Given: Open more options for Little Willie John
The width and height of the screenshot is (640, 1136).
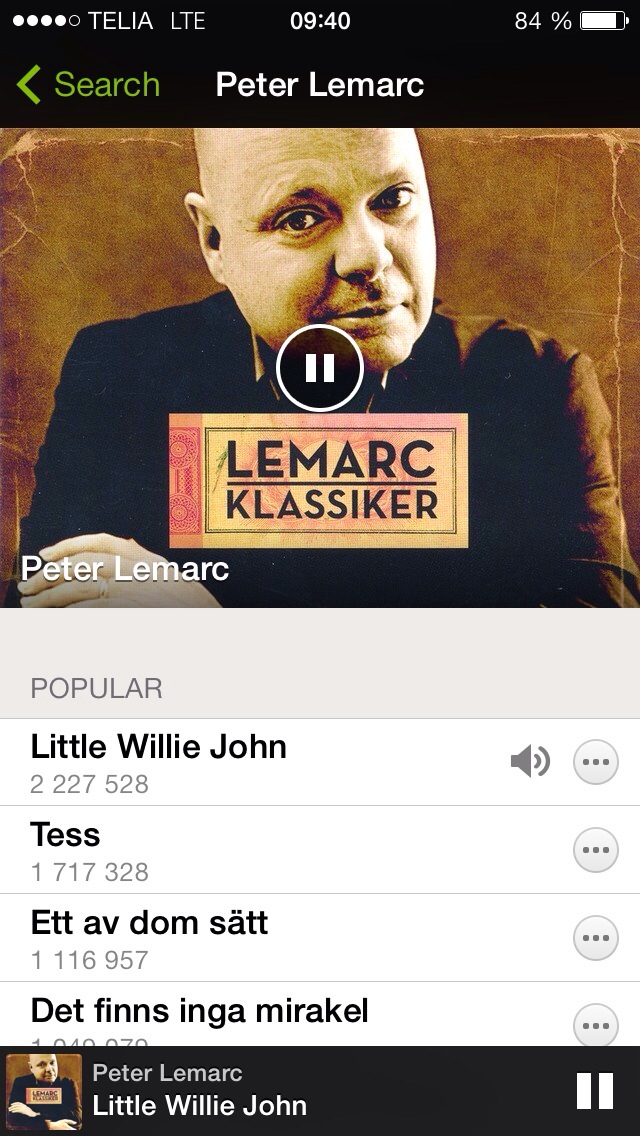Looking at the screenshot, I should coord(595,763).
